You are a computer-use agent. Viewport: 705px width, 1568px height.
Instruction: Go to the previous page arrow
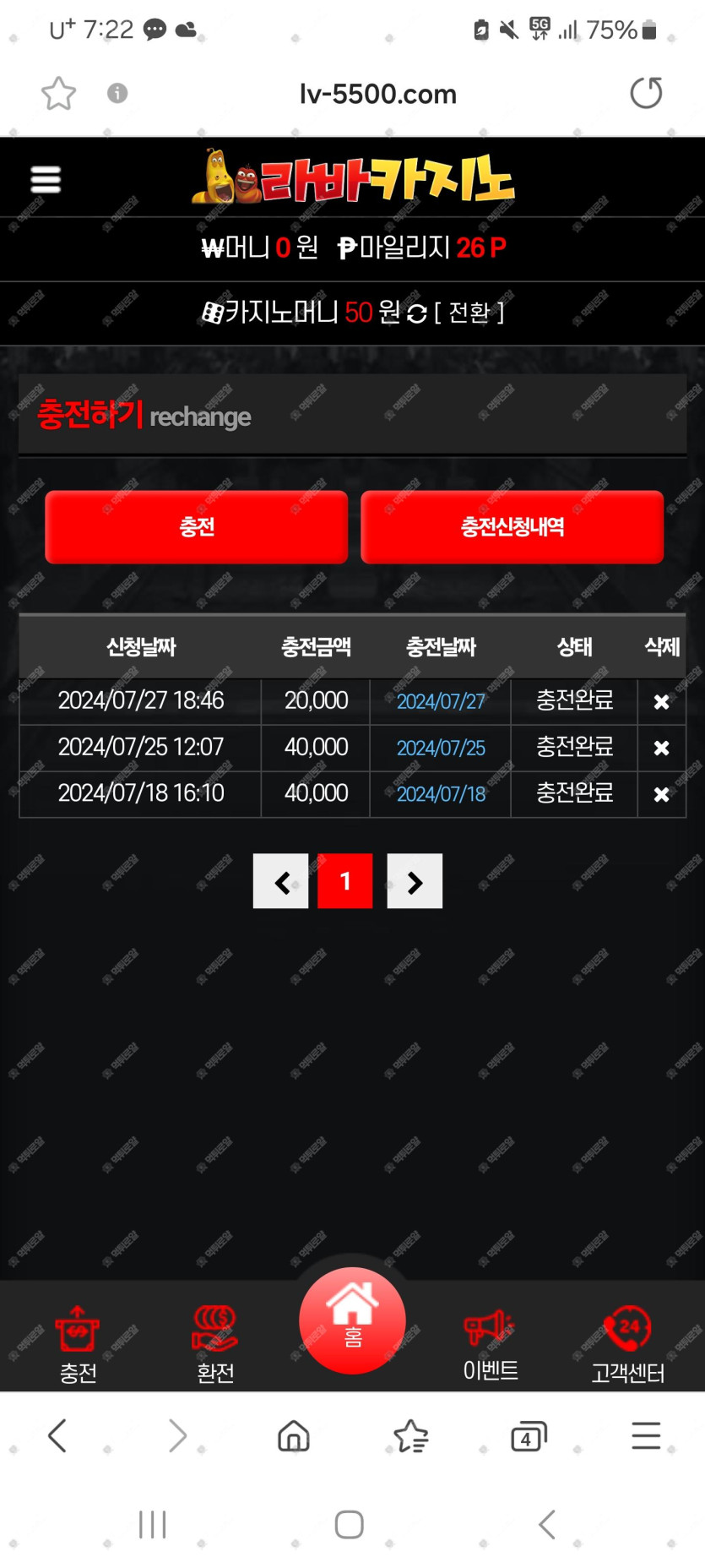click(280, 881)
